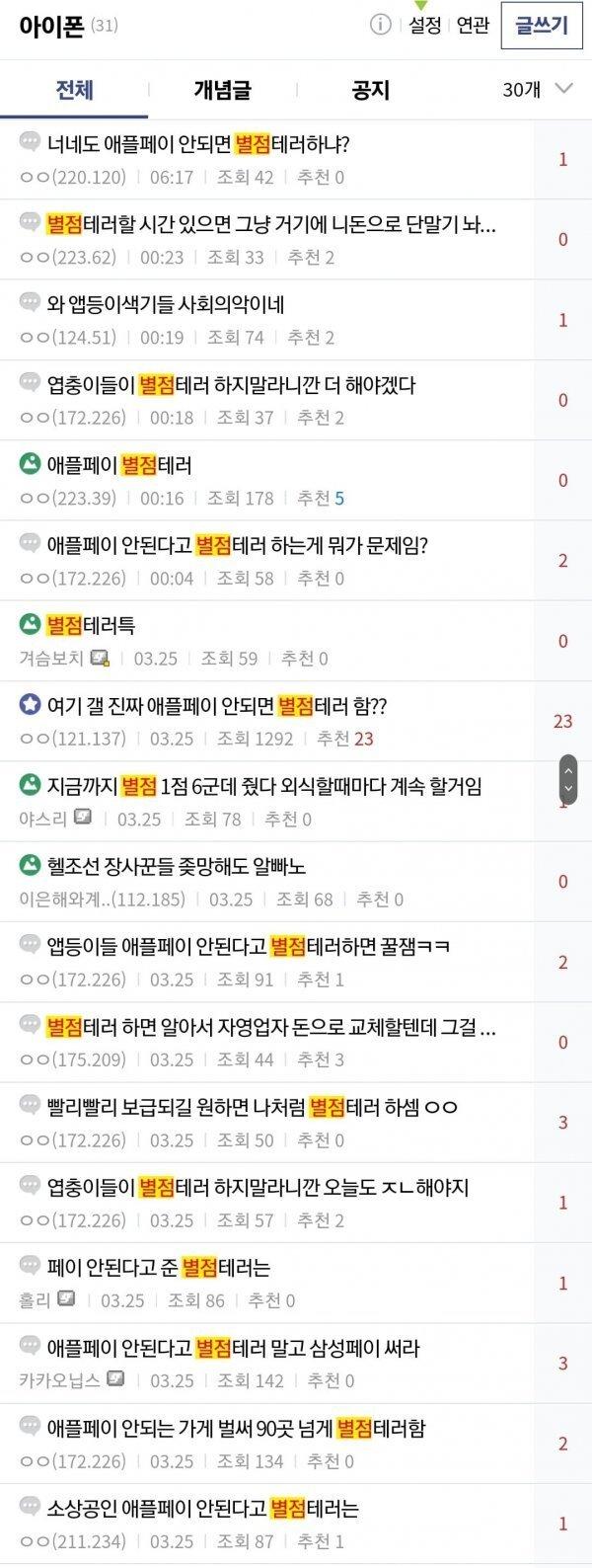Open post 소상공인 애플페이 안된다고 별점테러는
The height and width of the screenshot is (1568, 592).
(x=202, y=1509)
